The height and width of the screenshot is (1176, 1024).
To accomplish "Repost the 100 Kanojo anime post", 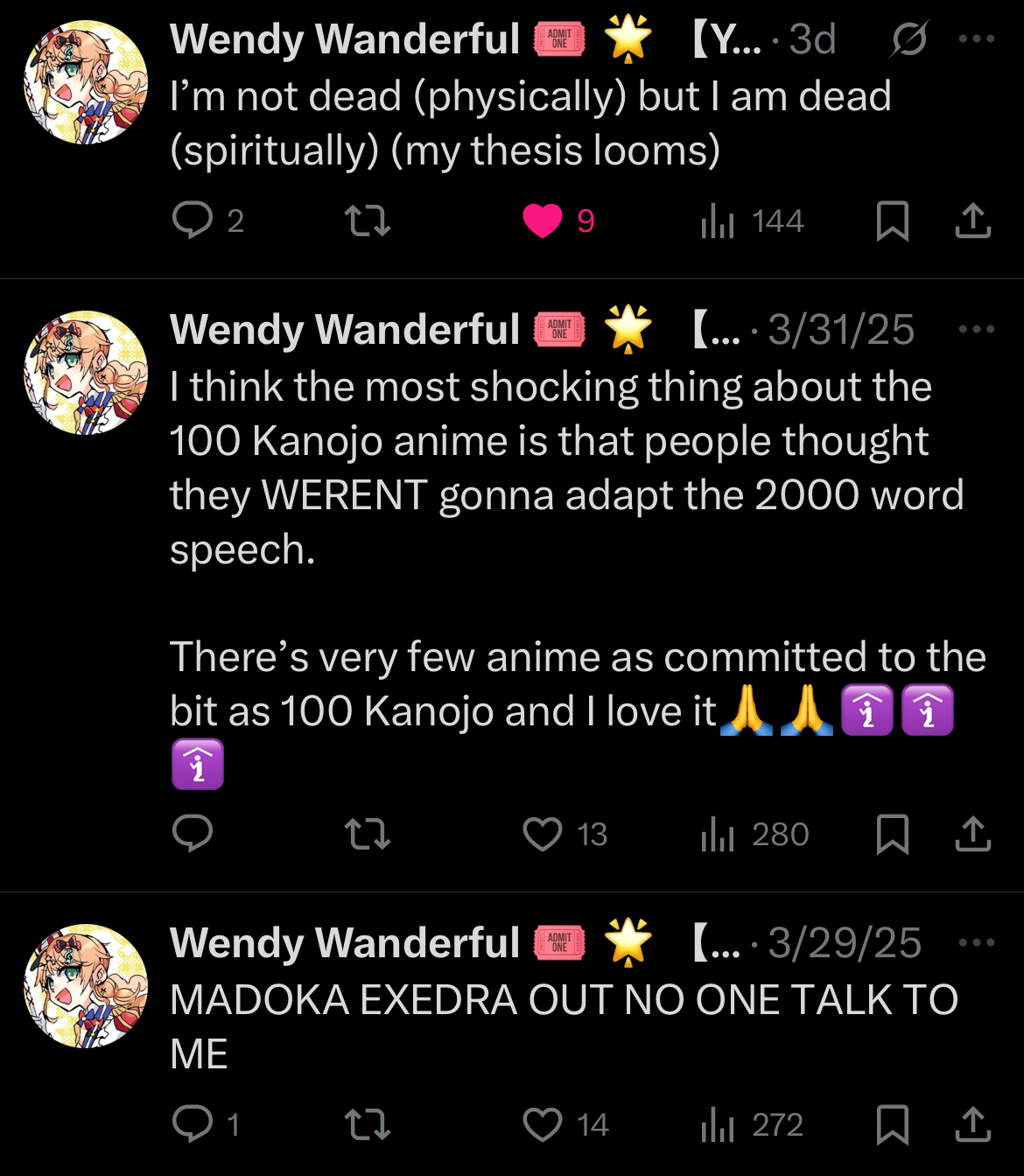I will pyautogui.click(x=368, y=834).
